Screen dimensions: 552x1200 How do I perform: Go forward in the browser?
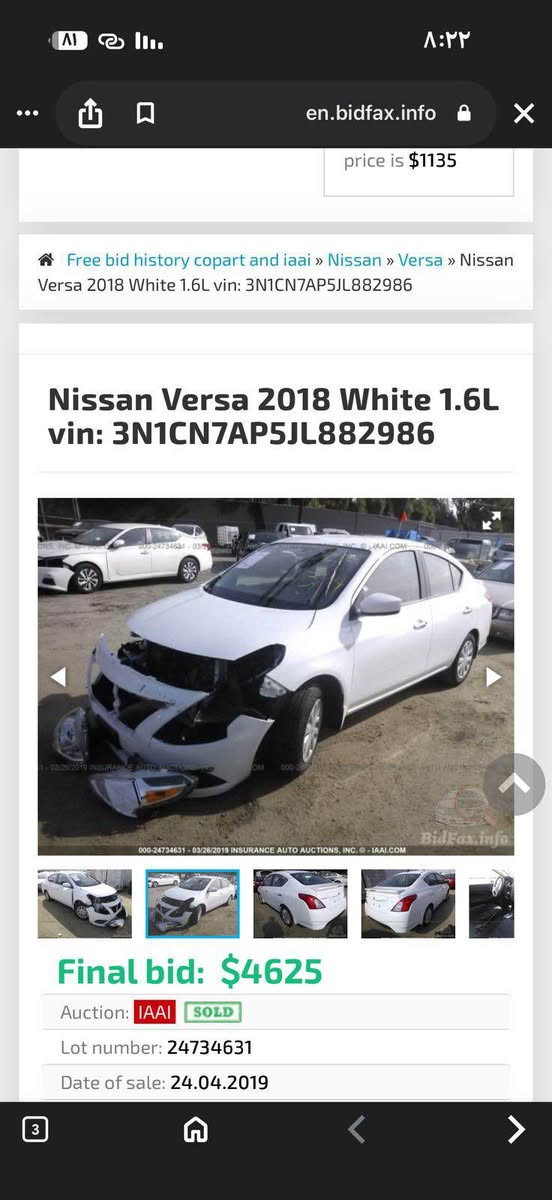(516, 1130)
